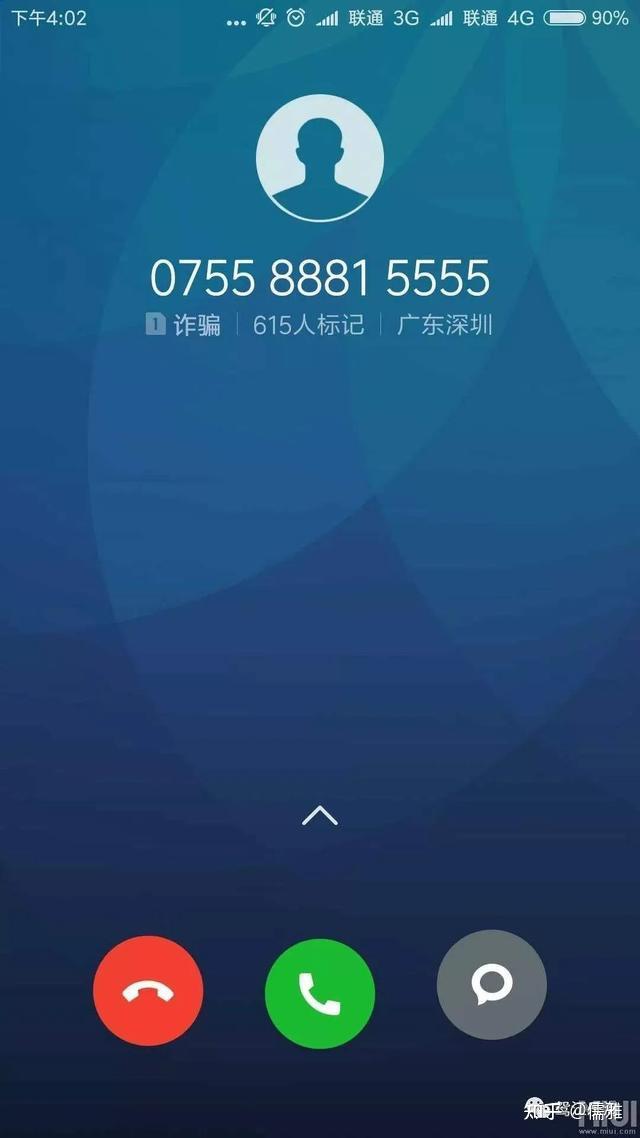
Task: Expand the upward chevron above call buttons
Action: [x=320, y=816]
